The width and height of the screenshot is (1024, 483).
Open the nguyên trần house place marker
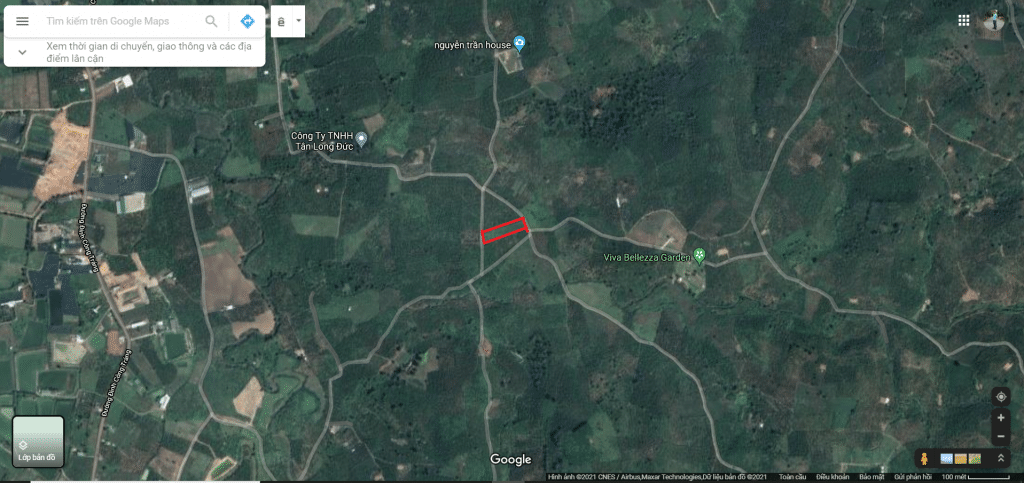519,43
